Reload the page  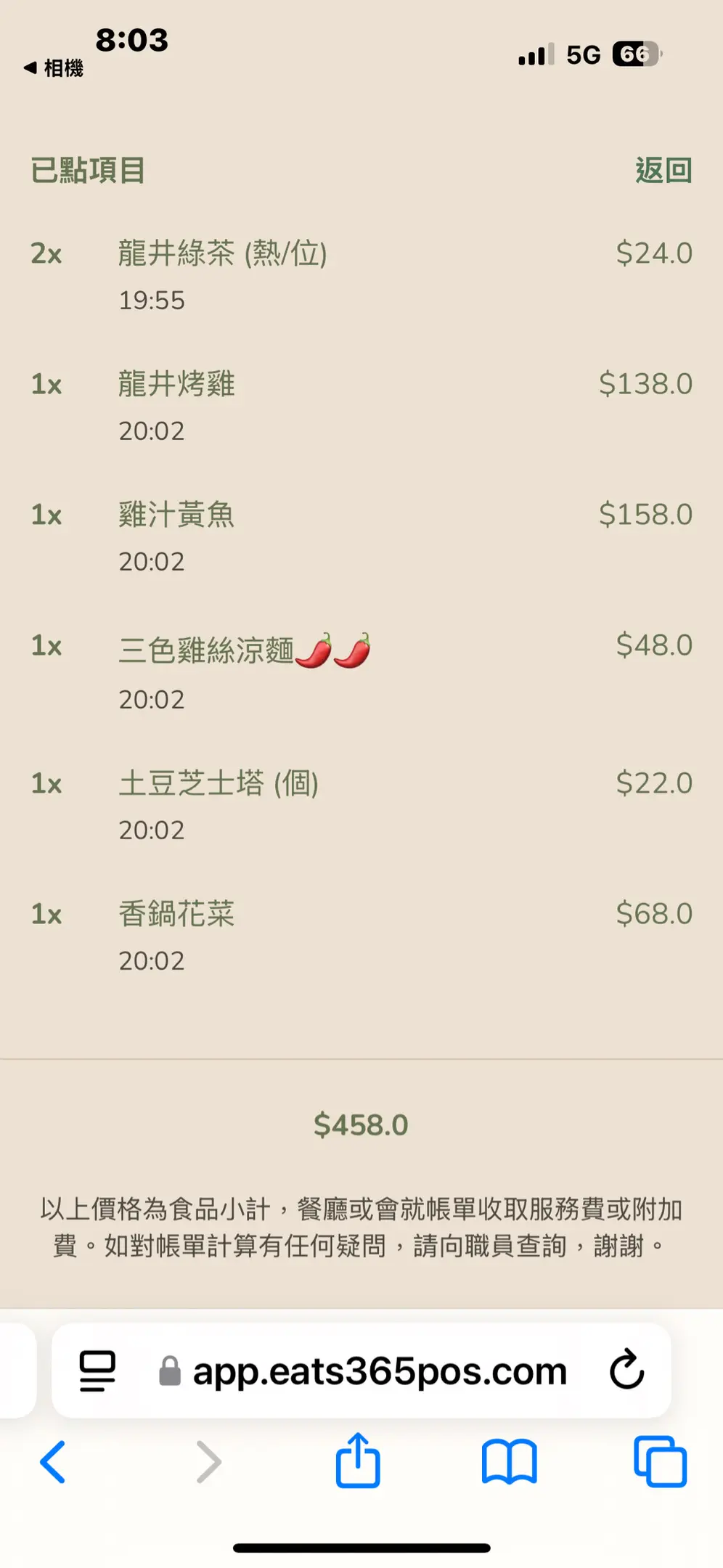627,1370
